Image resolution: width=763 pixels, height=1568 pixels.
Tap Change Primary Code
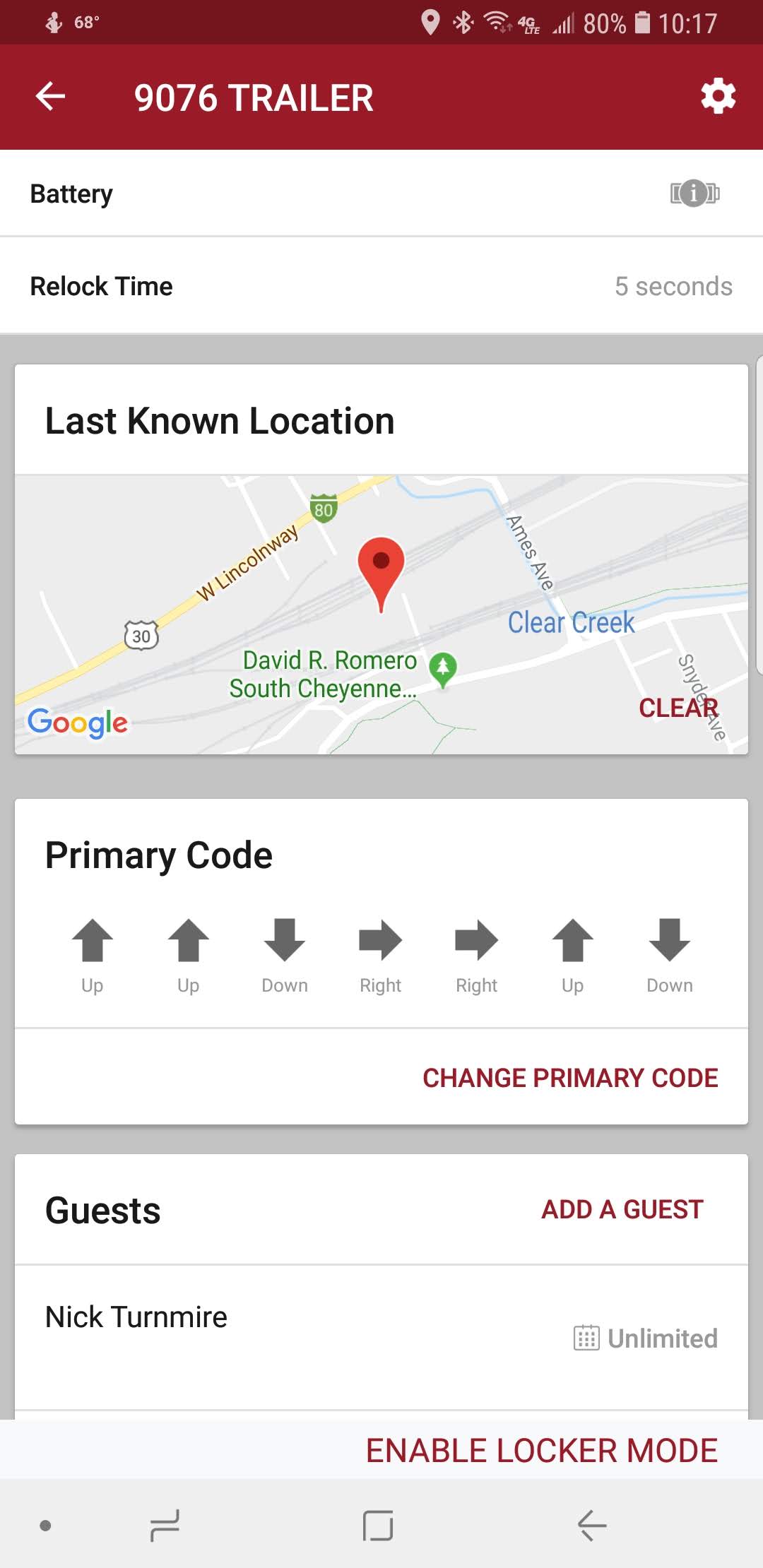click(569, 1078)
